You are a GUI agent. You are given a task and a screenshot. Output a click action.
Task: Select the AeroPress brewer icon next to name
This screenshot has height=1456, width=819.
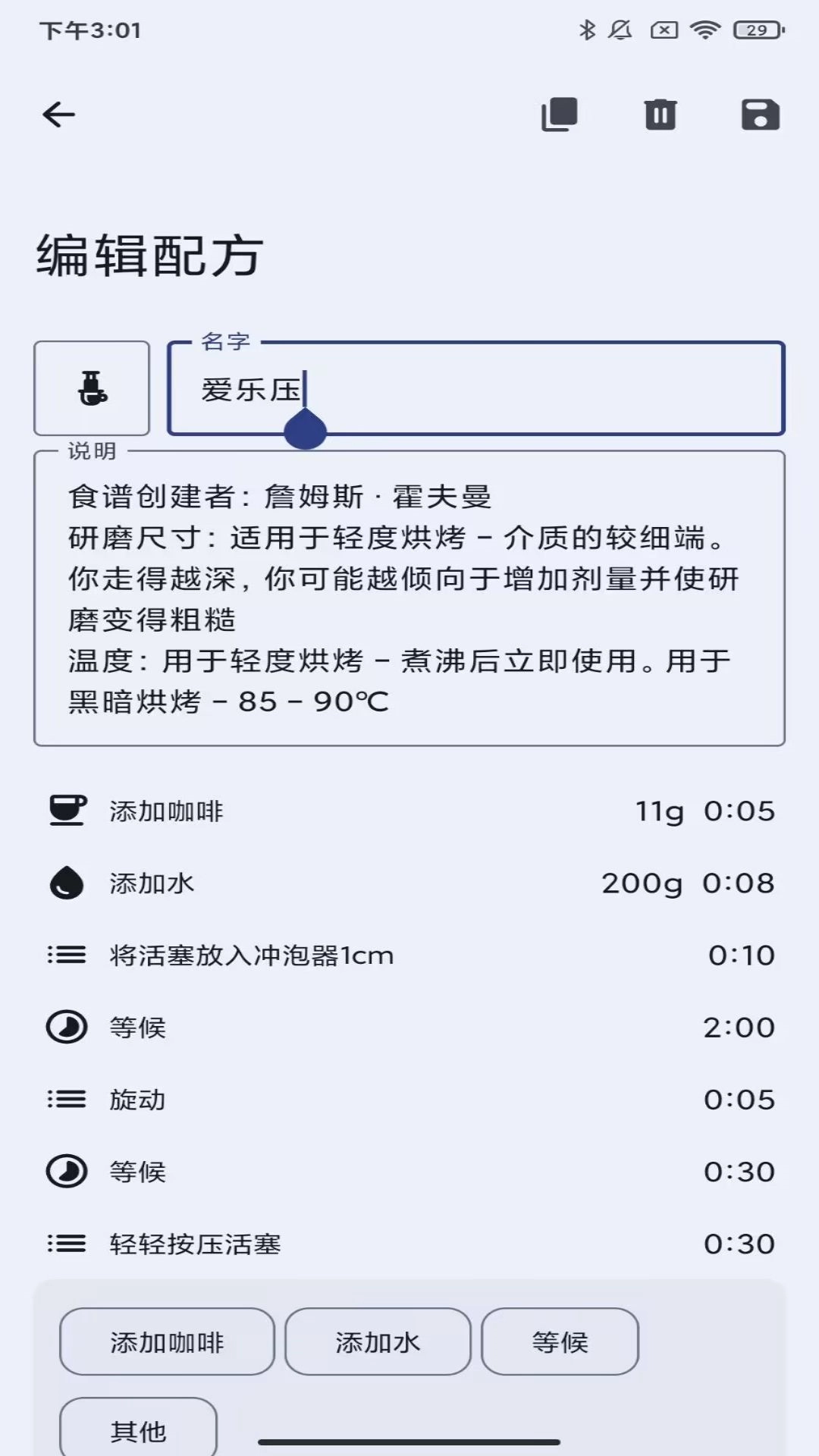[91, 390]
